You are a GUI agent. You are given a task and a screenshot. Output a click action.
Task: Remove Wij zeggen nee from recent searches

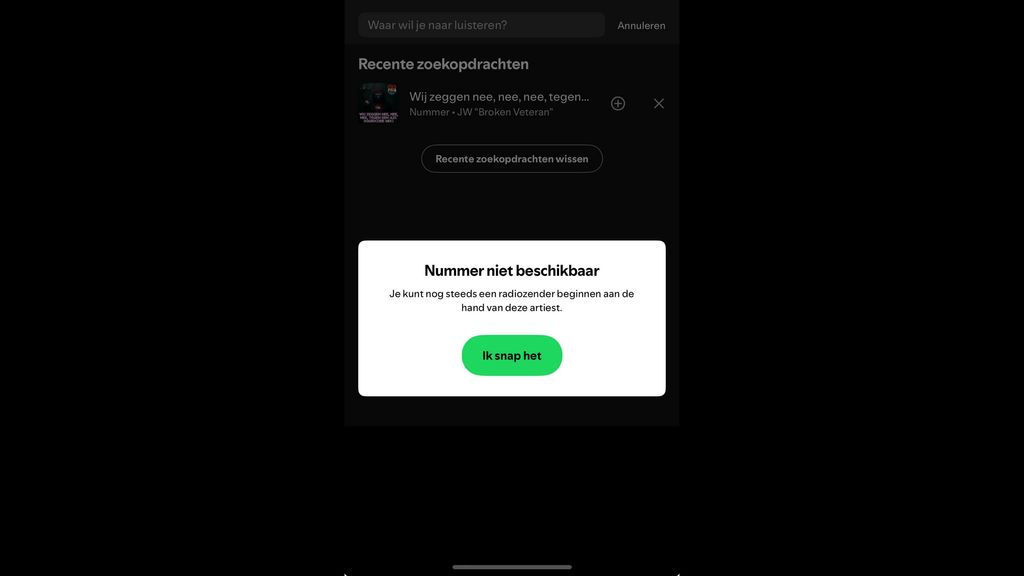click(658, 103)
